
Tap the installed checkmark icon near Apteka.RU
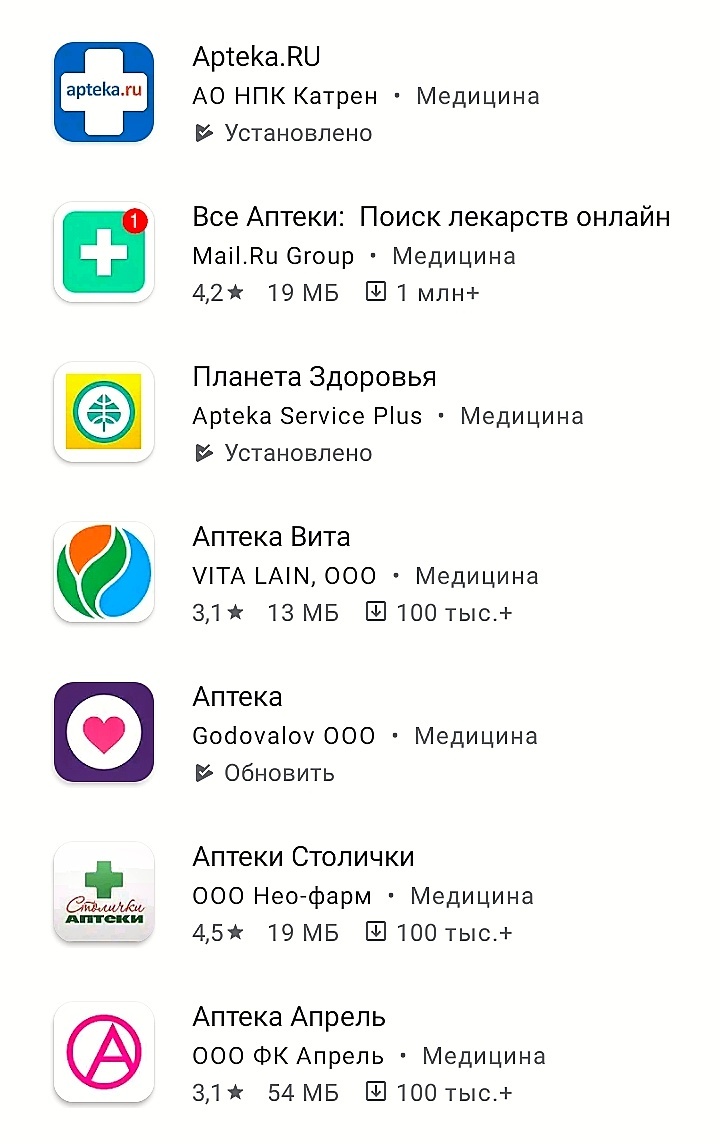coord(203,132)
